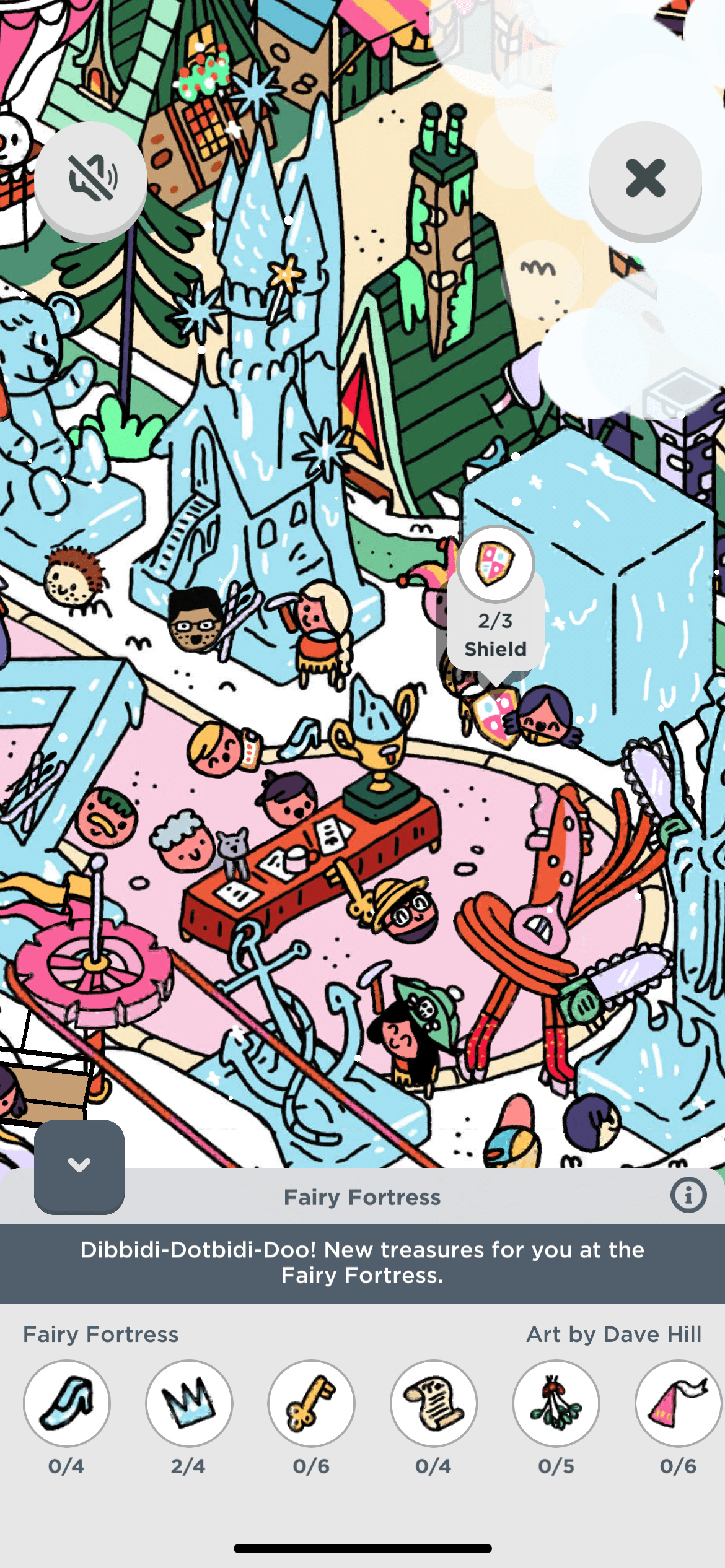Open the Fairy Fortress info icon
This screenshot has height=1568, width=725.
click(x=688, y=1195)
